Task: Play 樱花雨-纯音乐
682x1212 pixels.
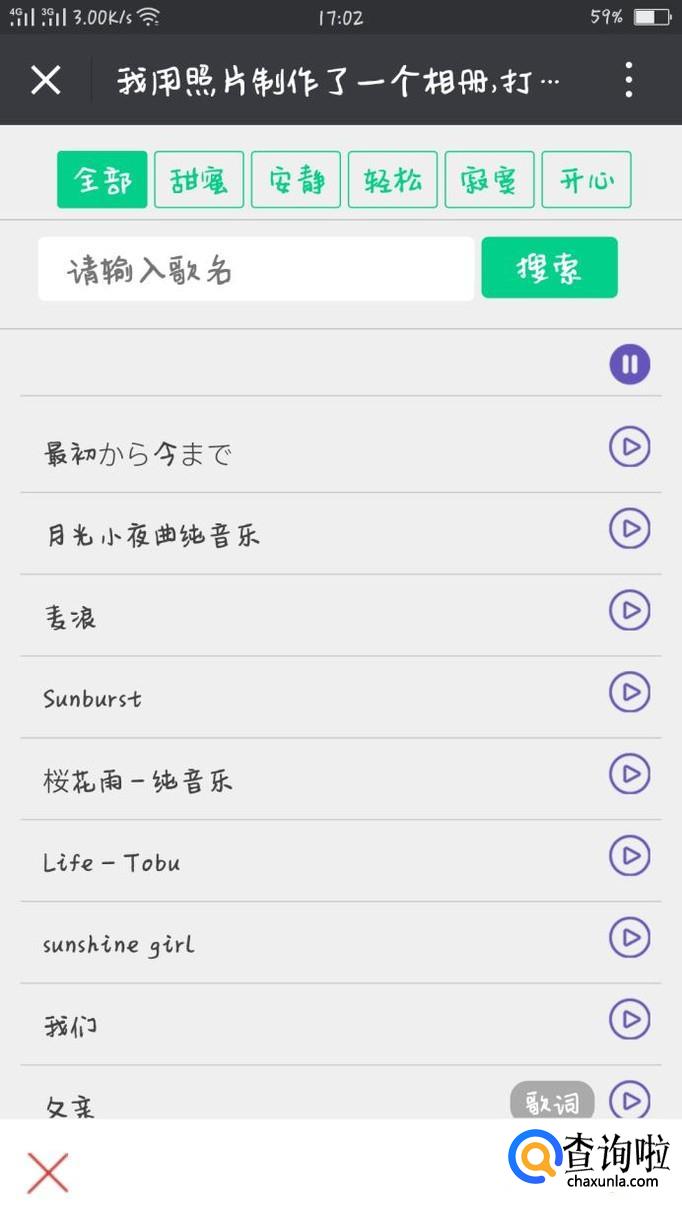Action: coord(630,774)
